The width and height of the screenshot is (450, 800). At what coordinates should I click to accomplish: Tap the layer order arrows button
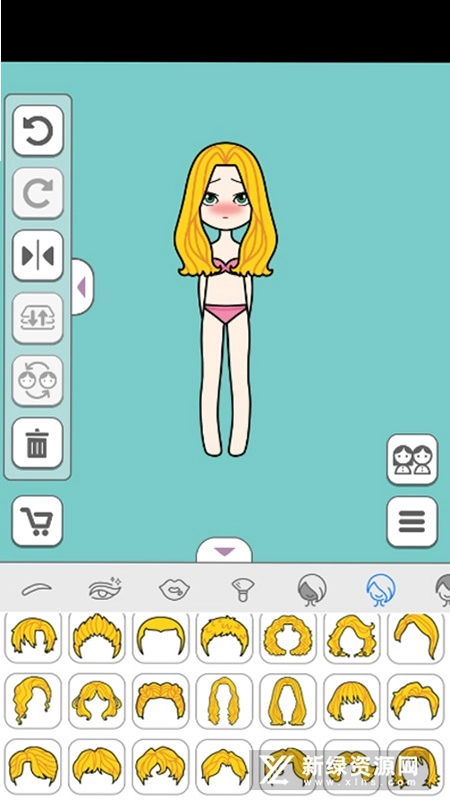click(x=38, y=318)
